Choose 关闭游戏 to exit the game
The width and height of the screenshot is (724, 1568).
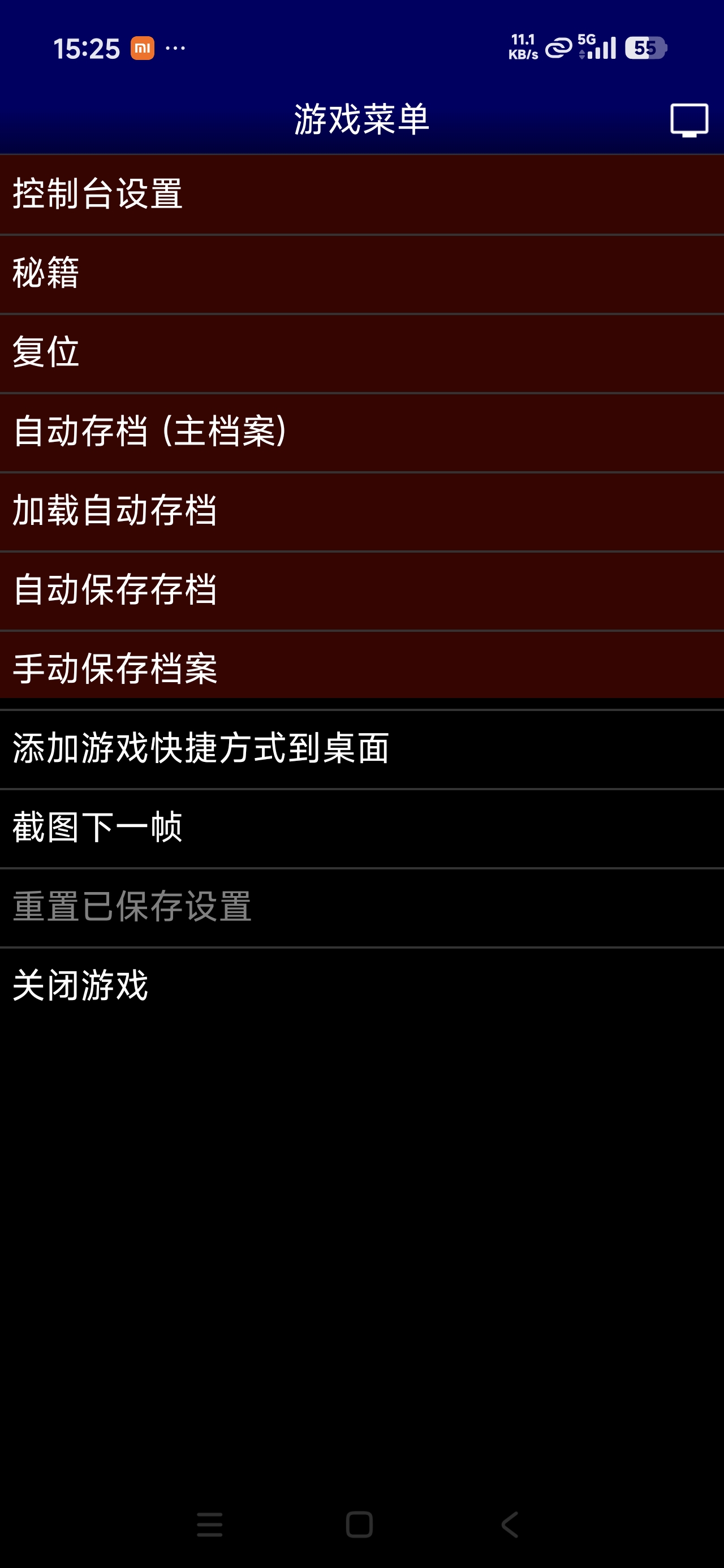[361, 985]
